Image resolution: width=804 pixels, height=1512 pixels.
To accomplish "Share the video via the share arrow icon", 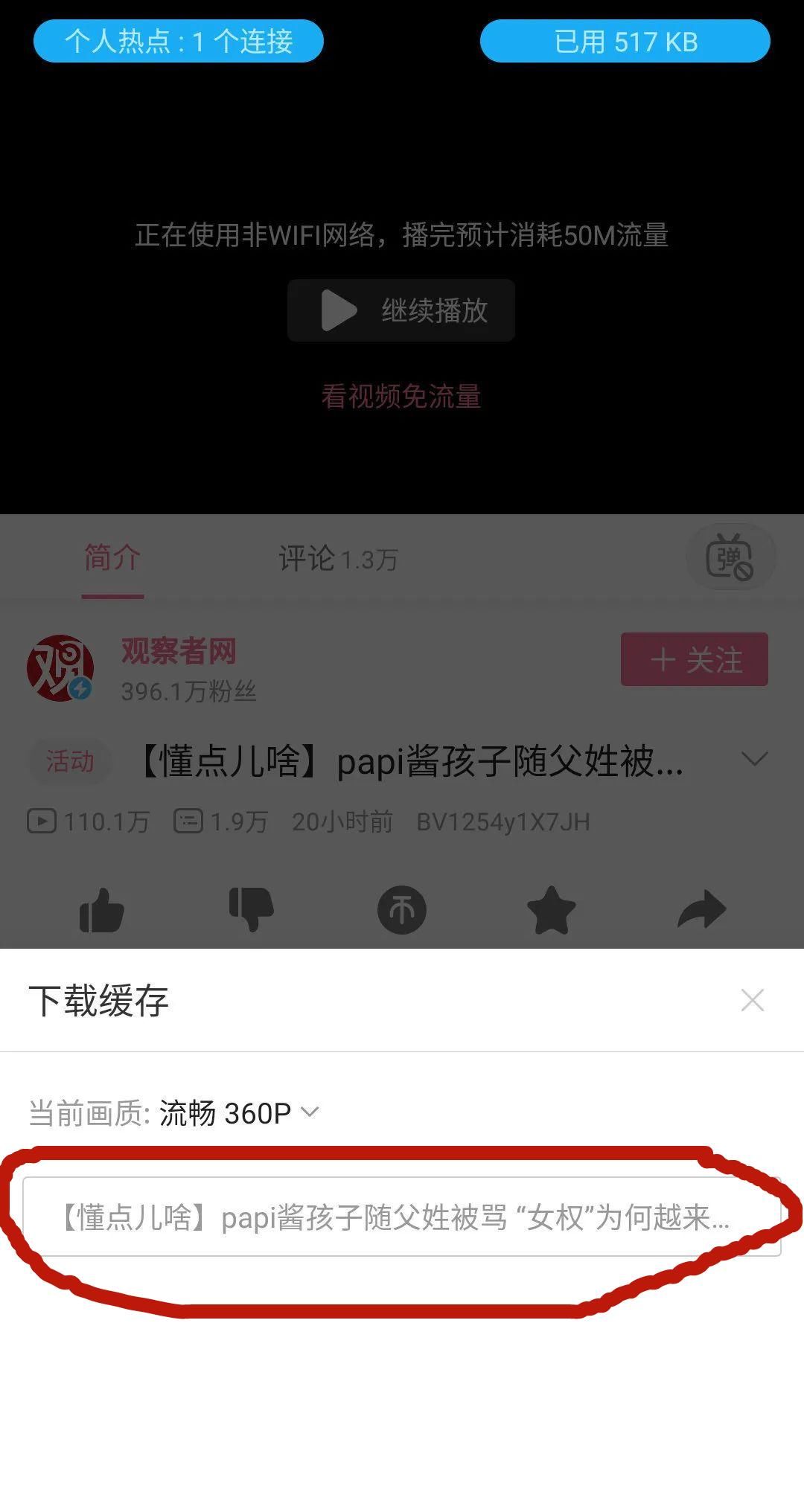I will [x=701, y=909].
